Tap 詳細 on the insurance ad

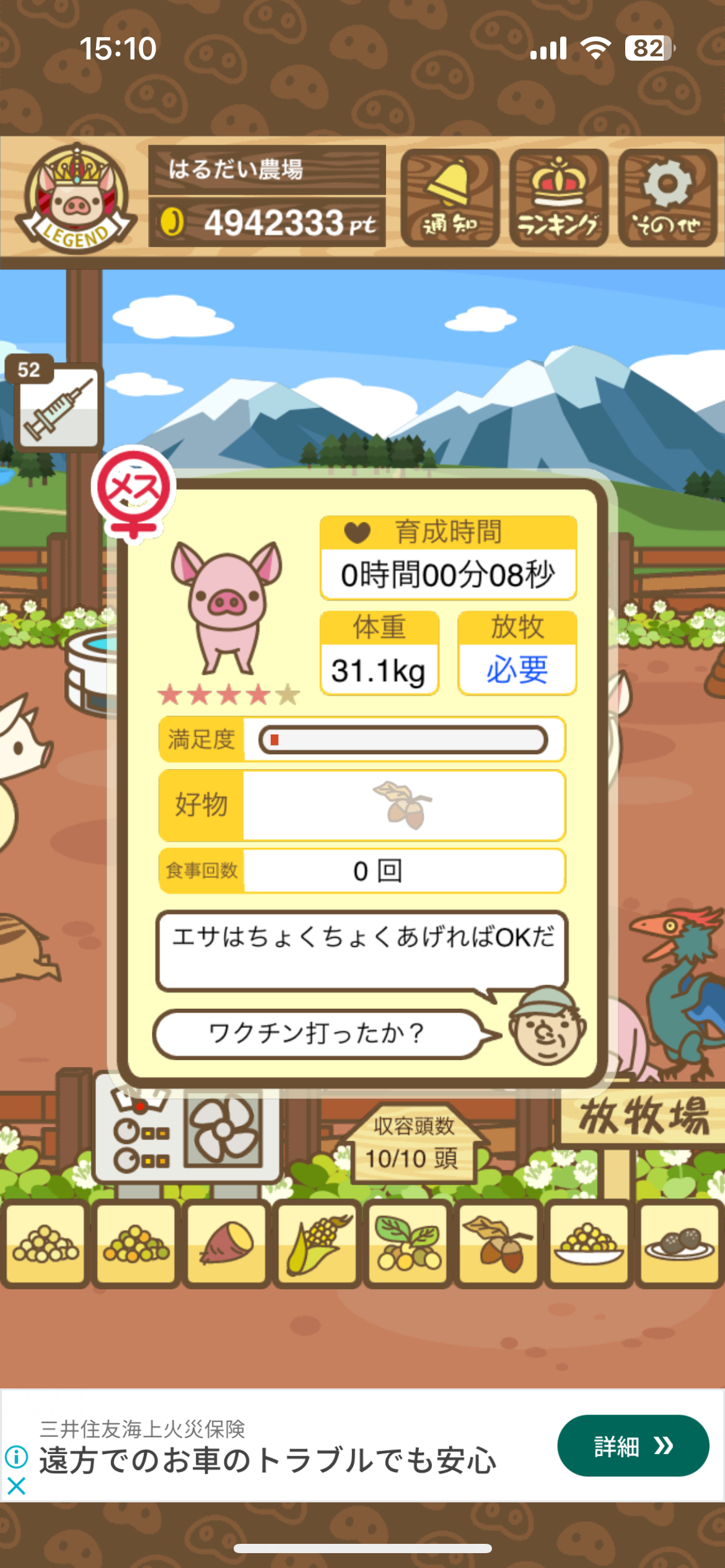click(633, 1446)
